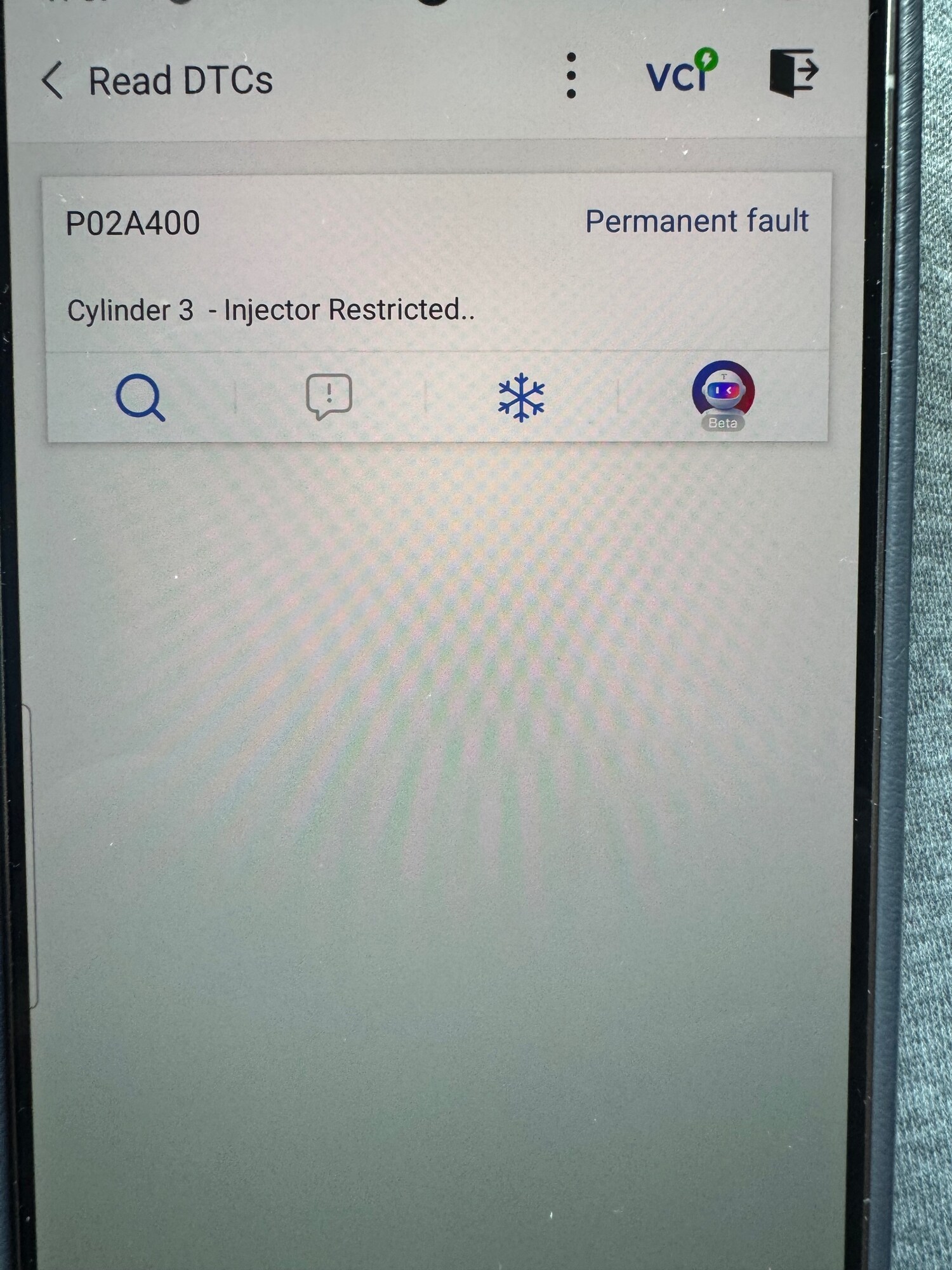Exit the diagnostic session

793,72
